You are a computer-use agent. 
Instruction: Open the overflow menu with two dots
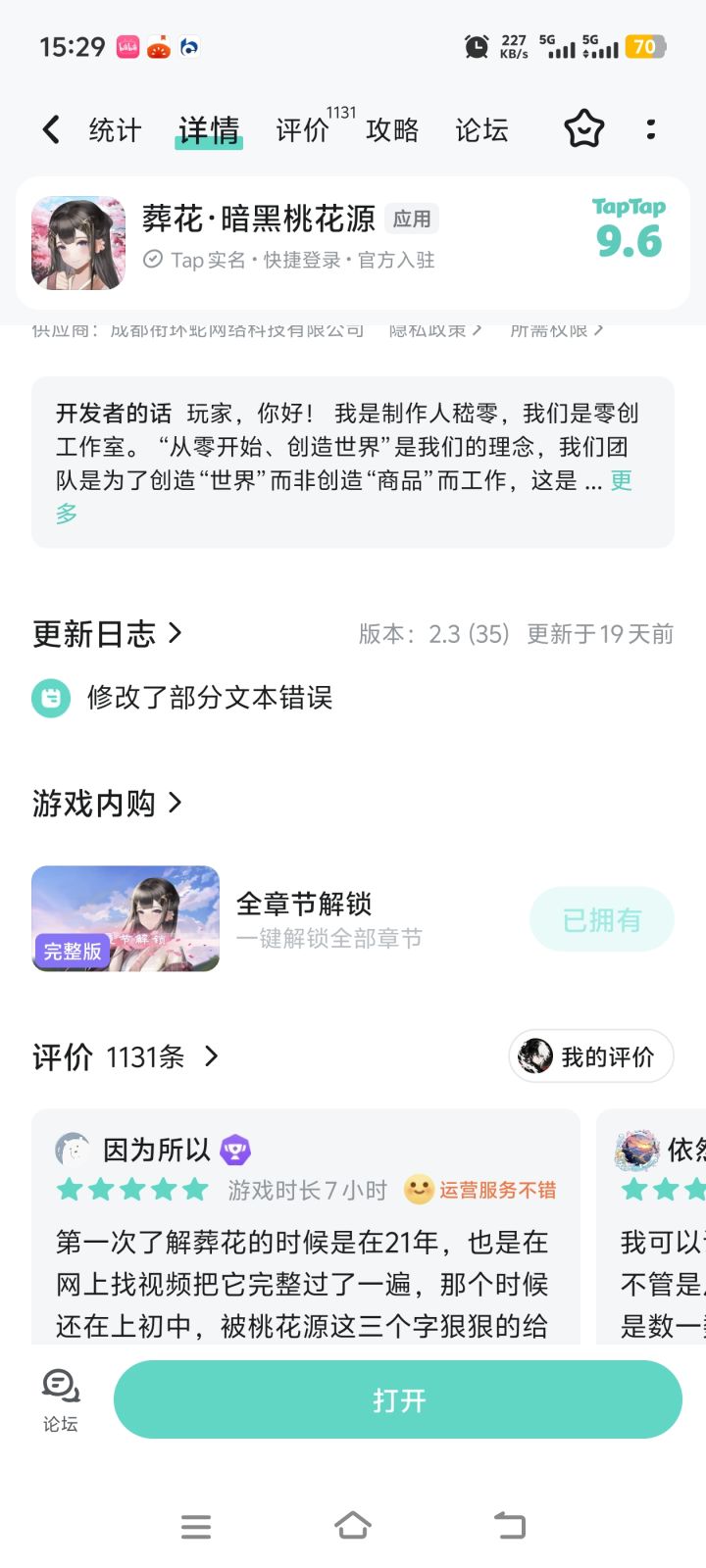[651, 129]
